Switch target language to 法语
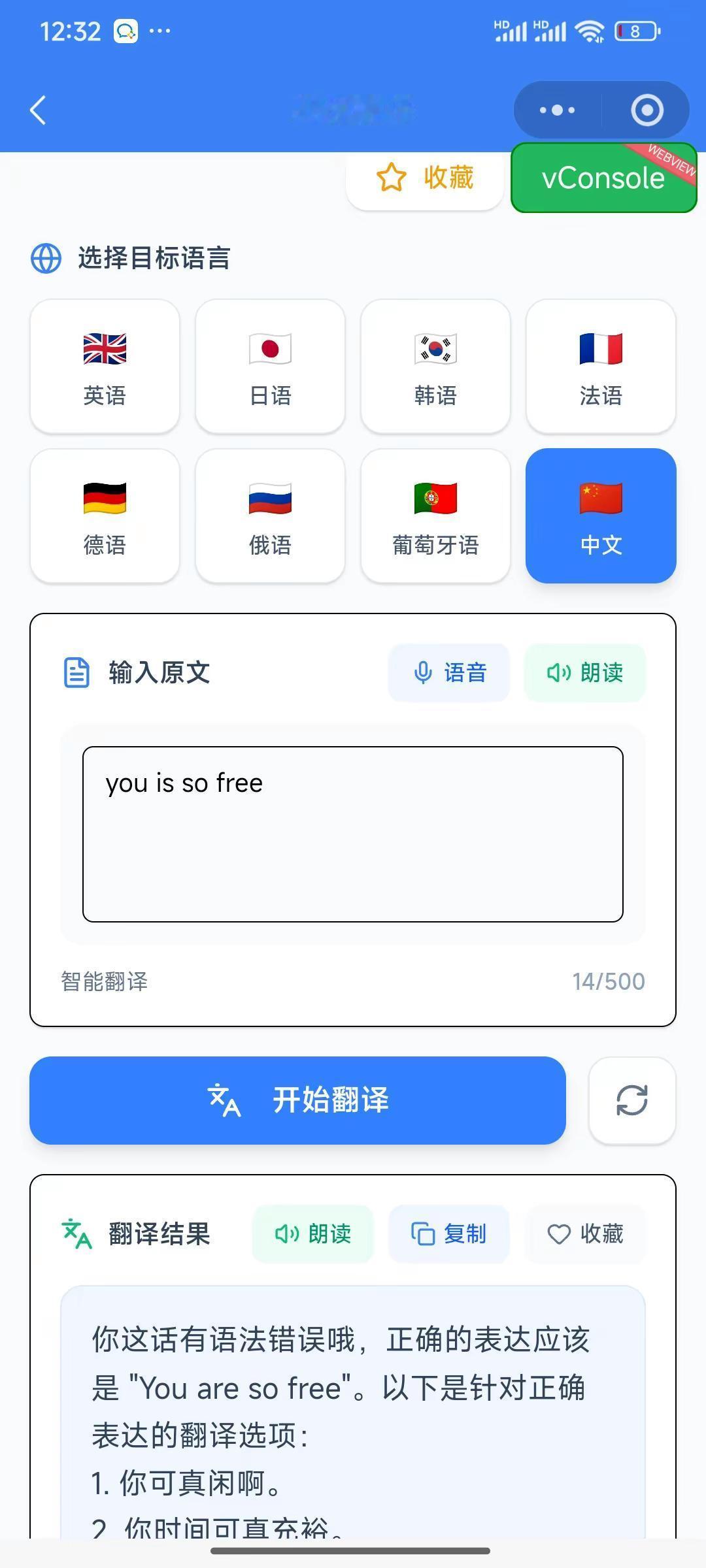 pos(601,366)
